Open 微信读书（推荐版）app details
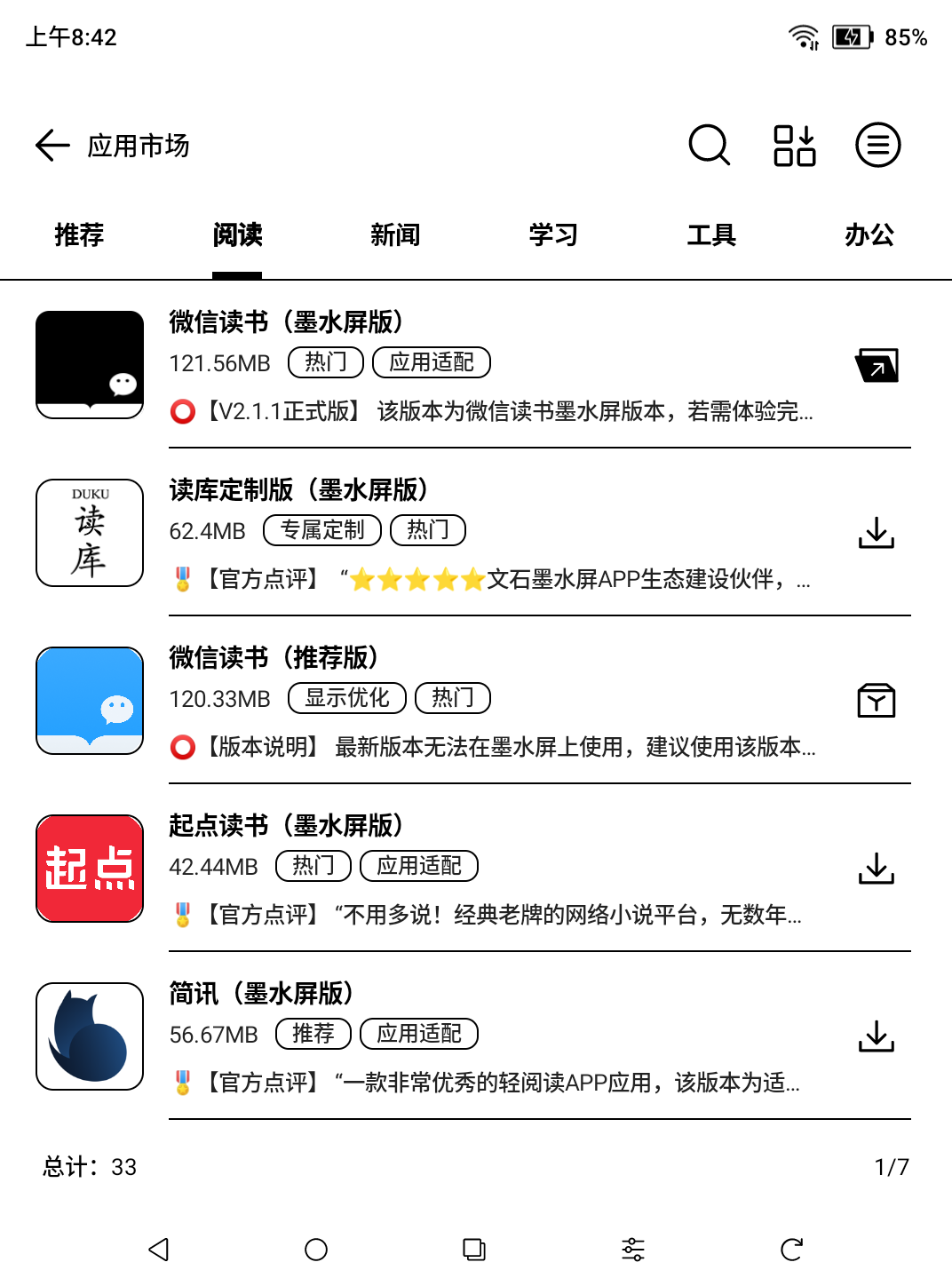This screenshot has height=1286, width=952. coord(274,658)
